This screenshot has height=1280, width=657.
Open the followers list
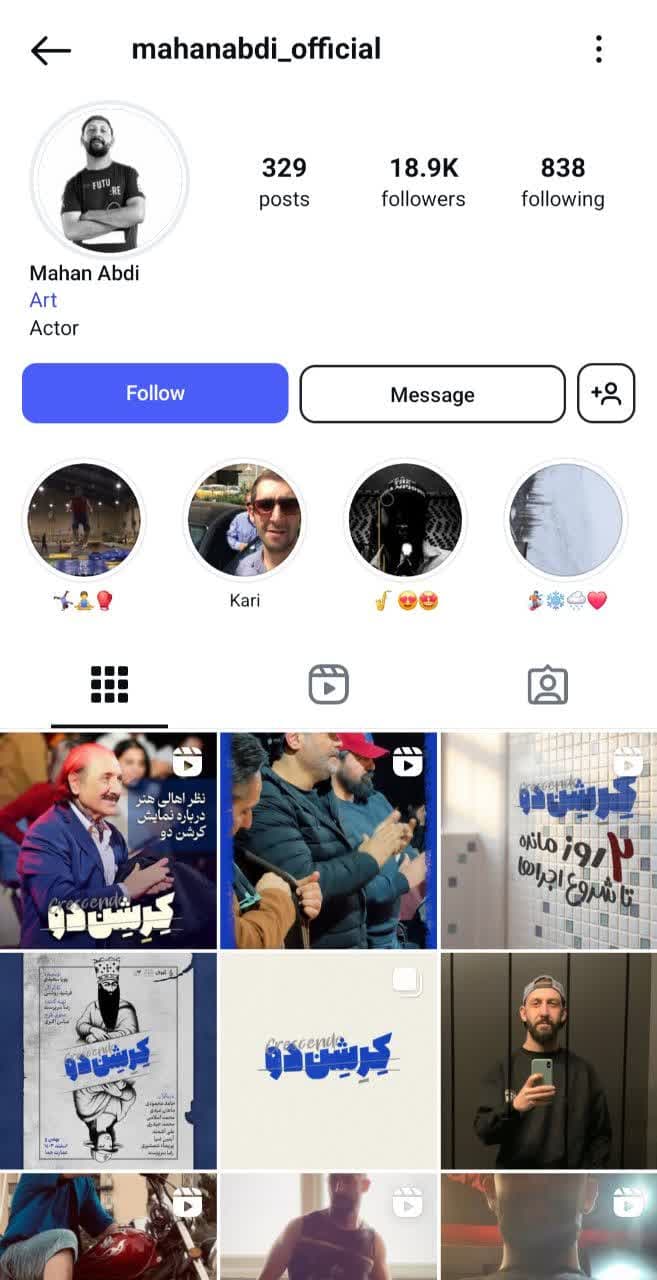point(423,181)
